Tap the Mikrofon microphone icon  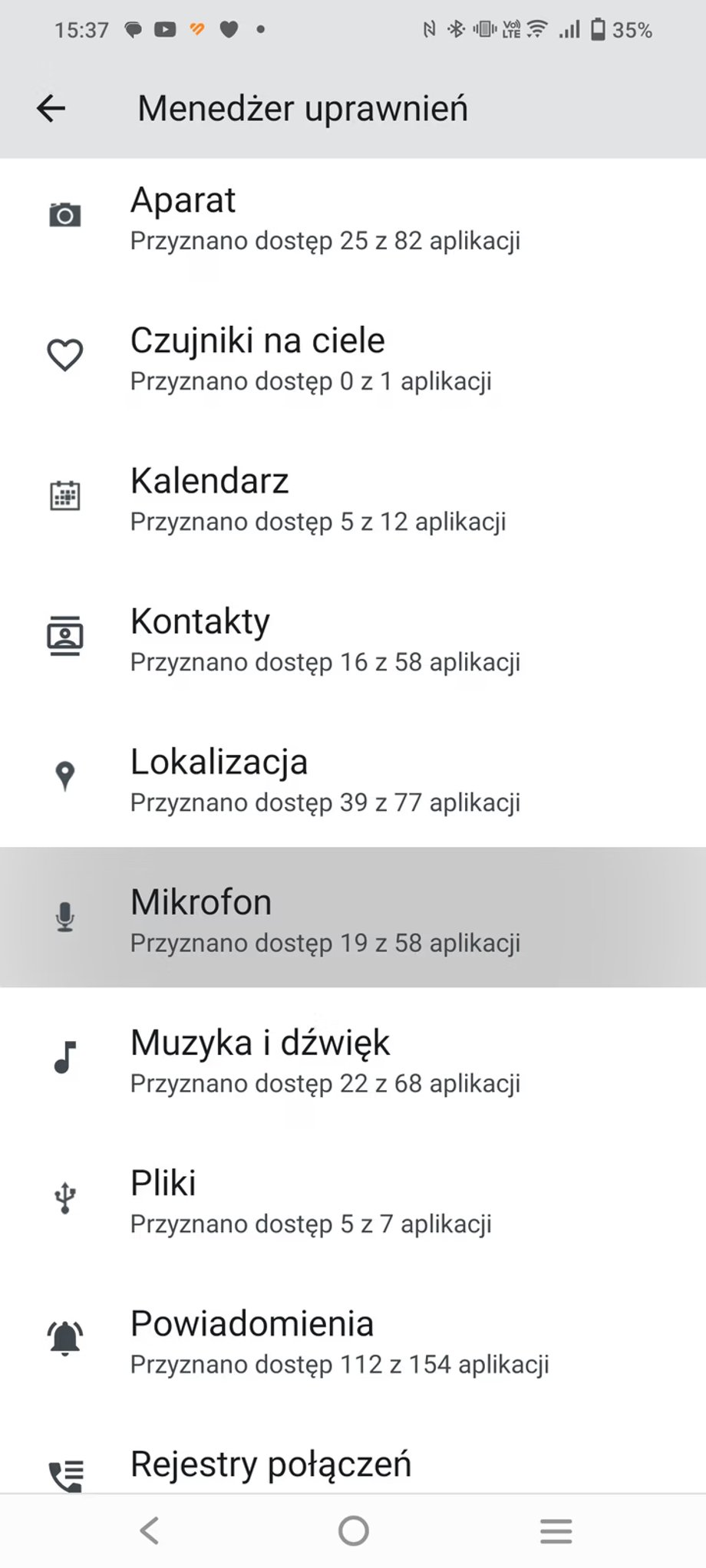click(x=65, y=917)
